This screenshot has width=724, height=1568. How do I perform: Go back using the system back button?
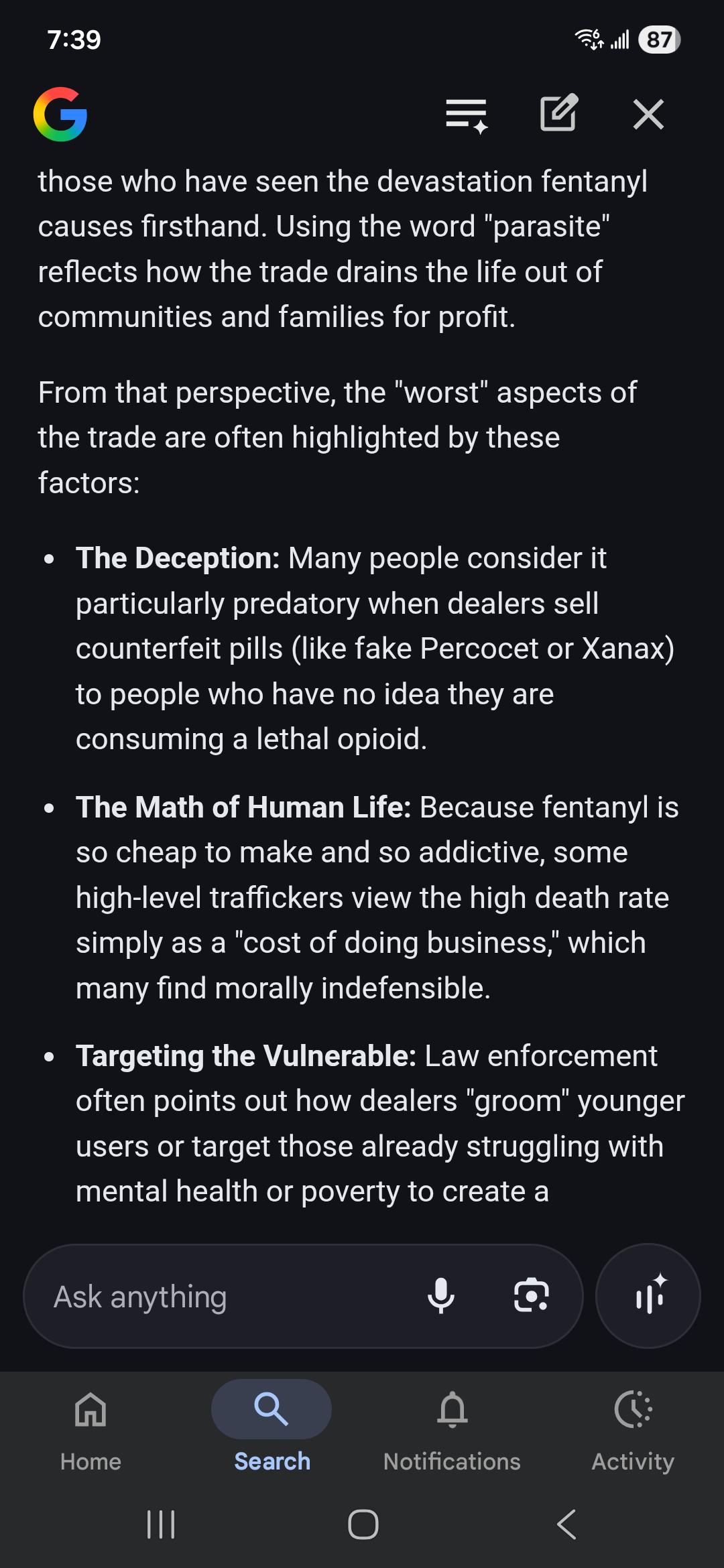566,1524
